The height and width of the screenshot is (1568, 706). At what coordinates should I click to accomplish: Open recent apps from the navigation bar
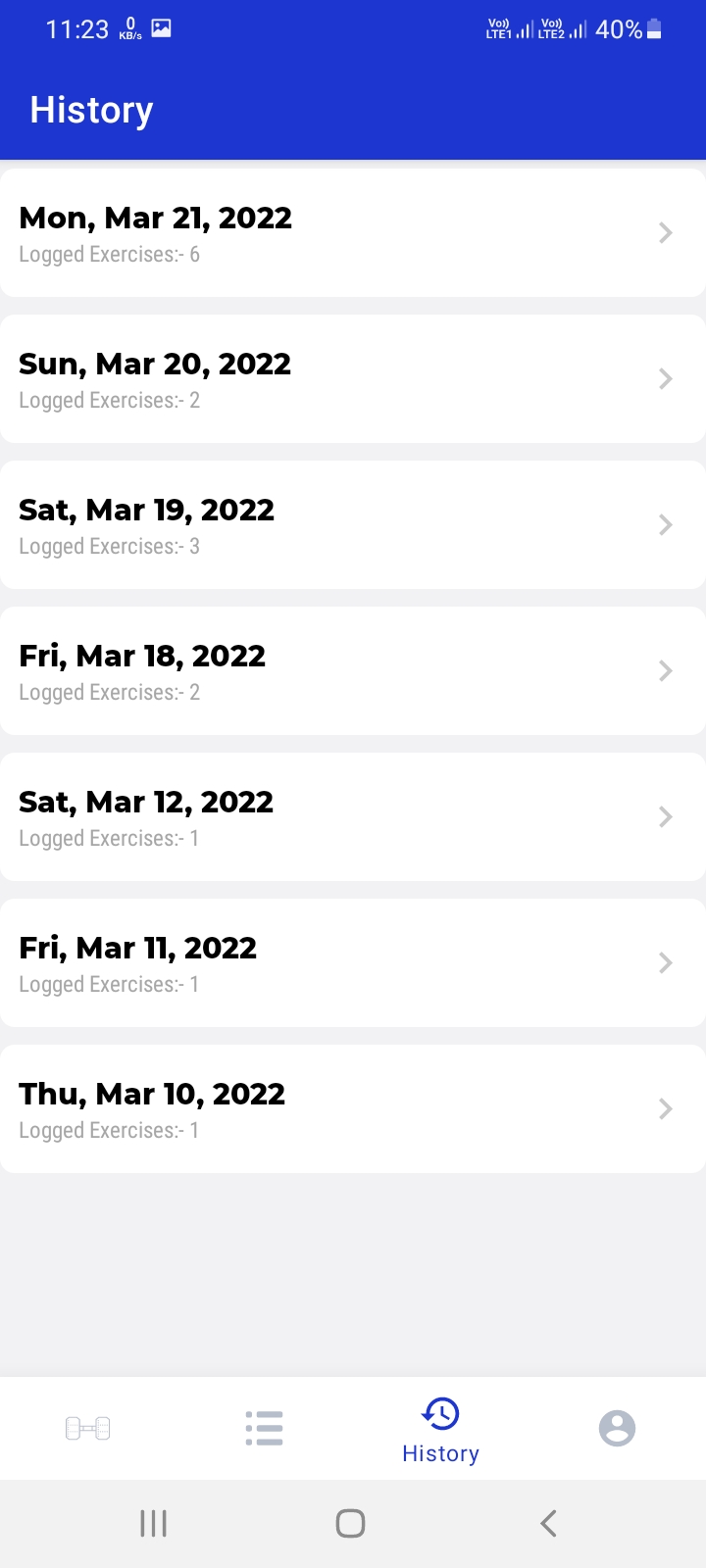[154, 1523]
